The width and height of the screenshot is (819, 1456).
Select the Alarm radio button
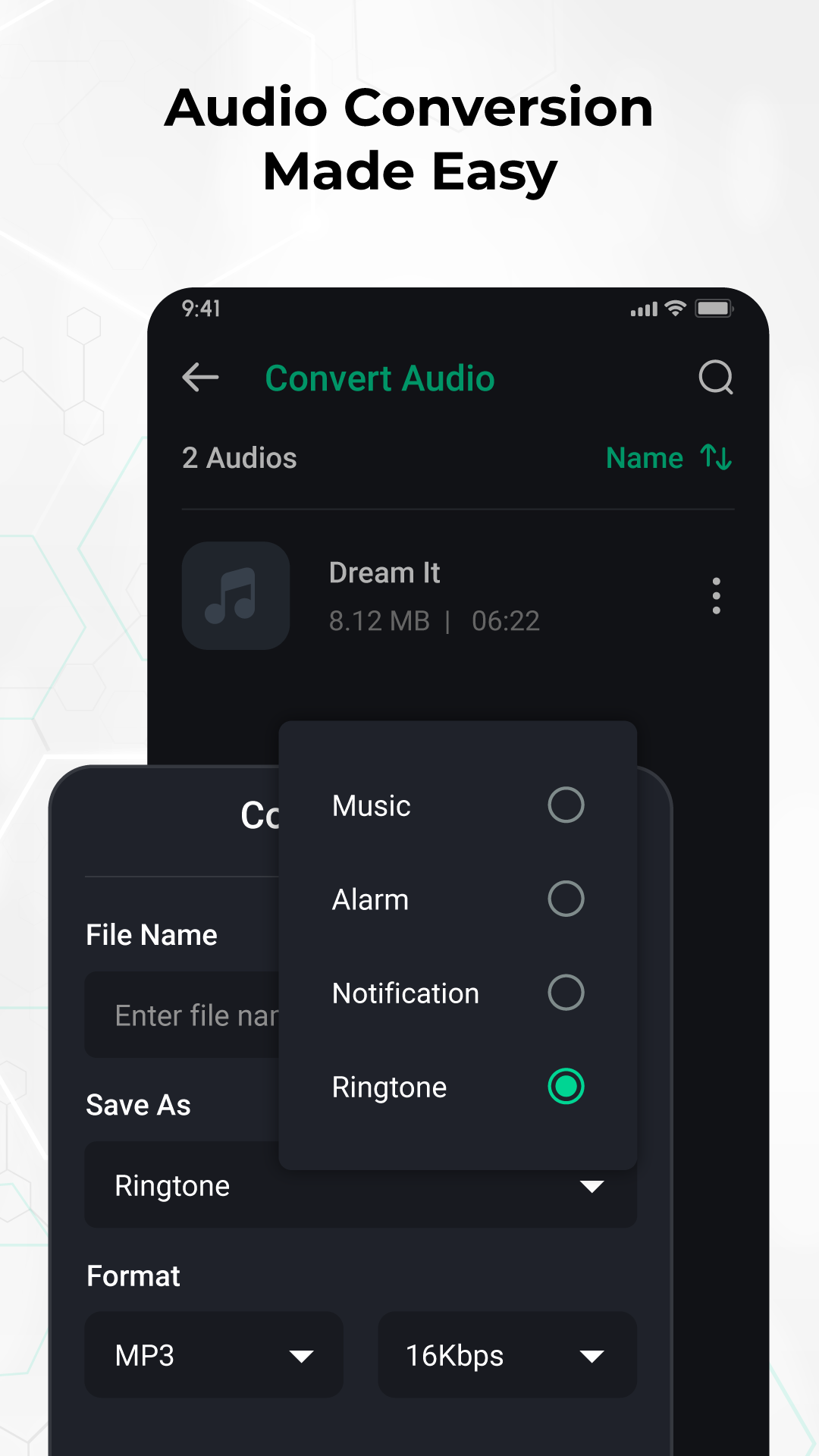click(x=566, y=899)
